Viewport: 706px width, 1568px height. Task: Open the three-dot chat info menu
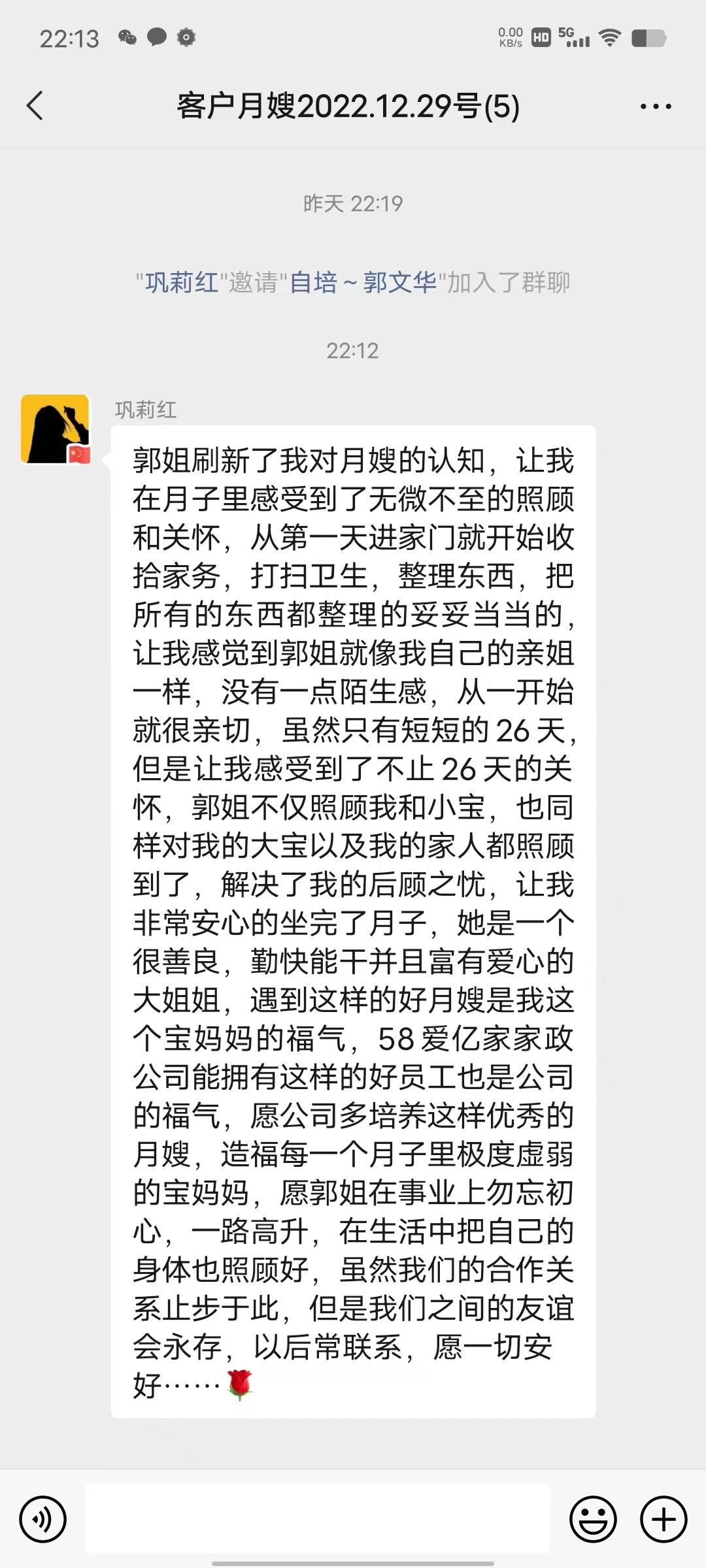[x=656, y=106]
